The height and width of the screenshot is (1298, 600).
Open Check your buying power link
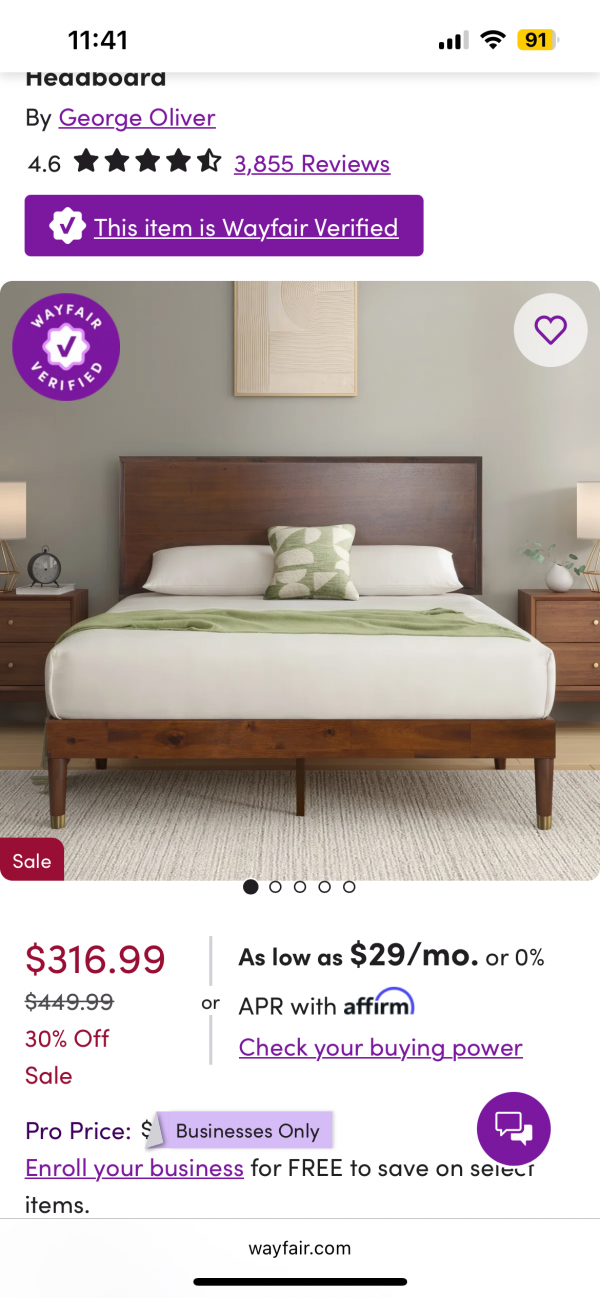click(380, 1048)
